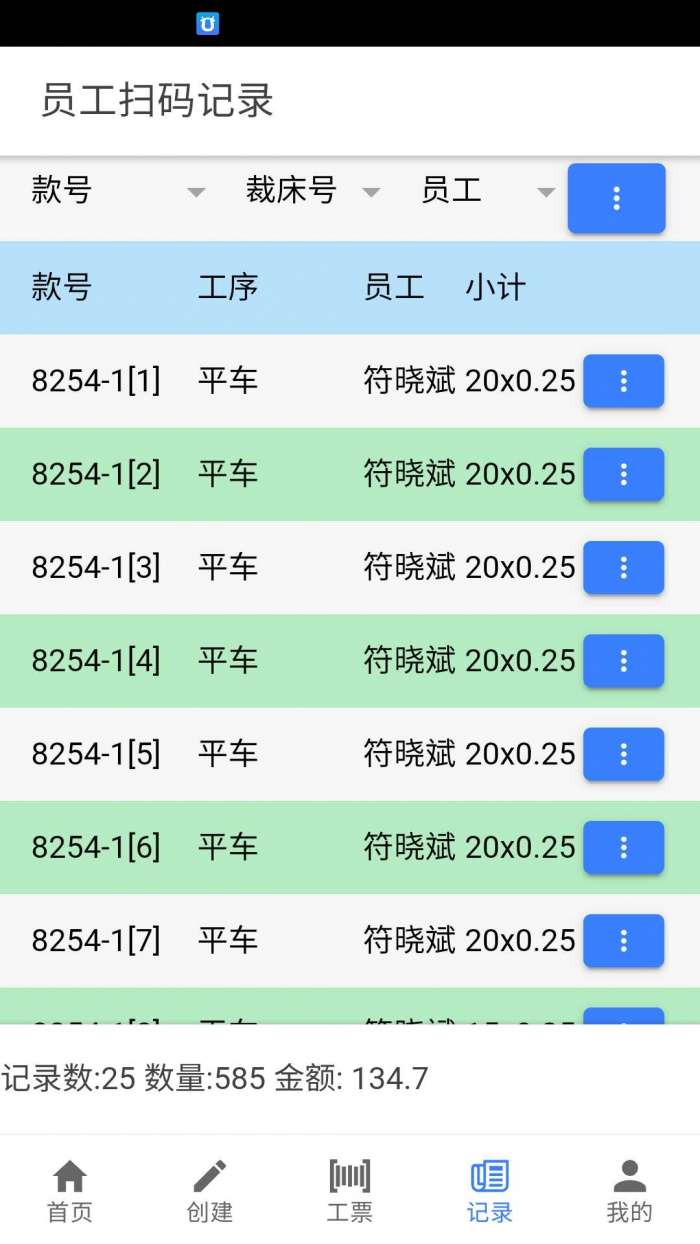Open the more options button beside filters

click(x=616, y=198)
